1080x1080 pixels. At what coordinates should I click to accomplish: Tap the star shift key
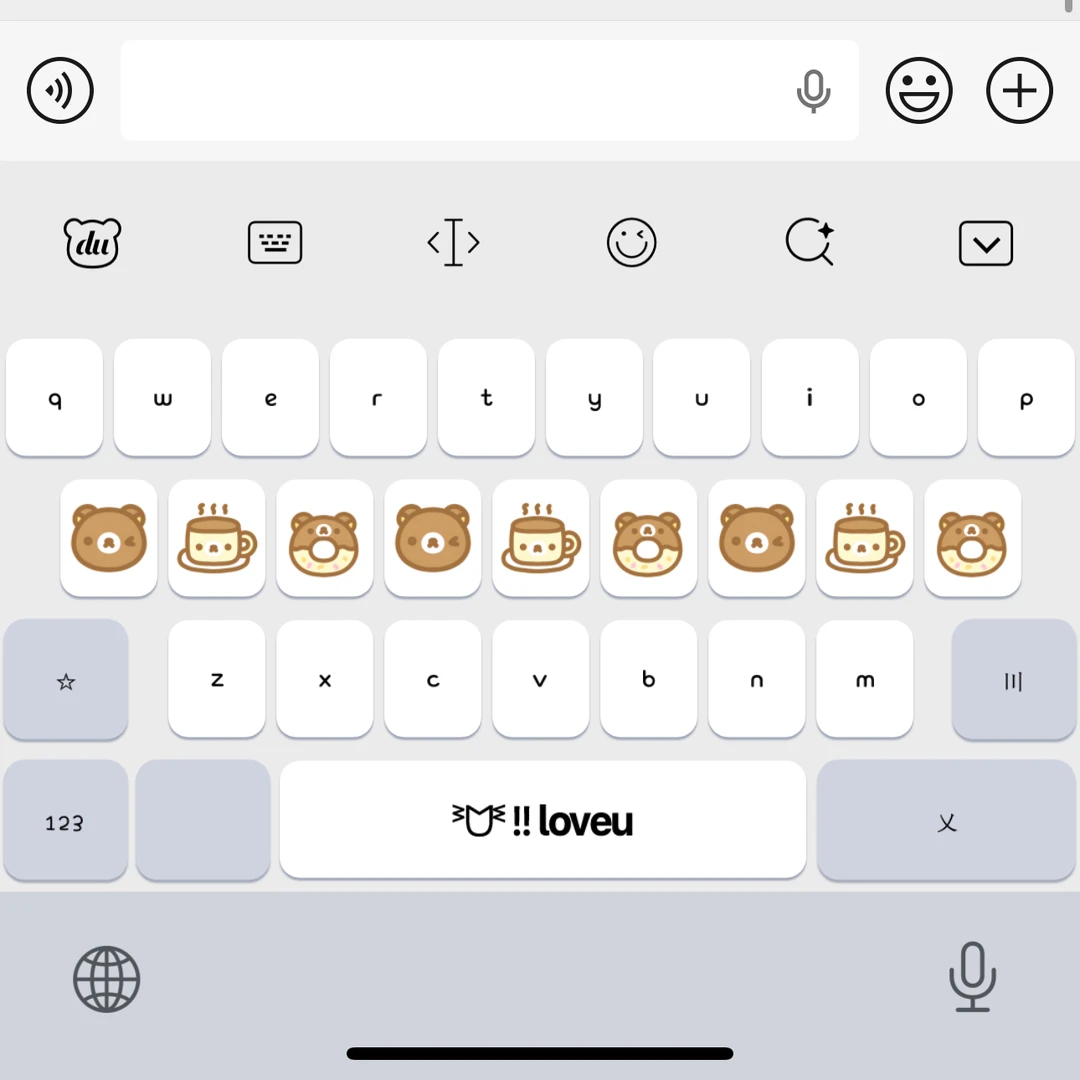[x=65, y=680]
